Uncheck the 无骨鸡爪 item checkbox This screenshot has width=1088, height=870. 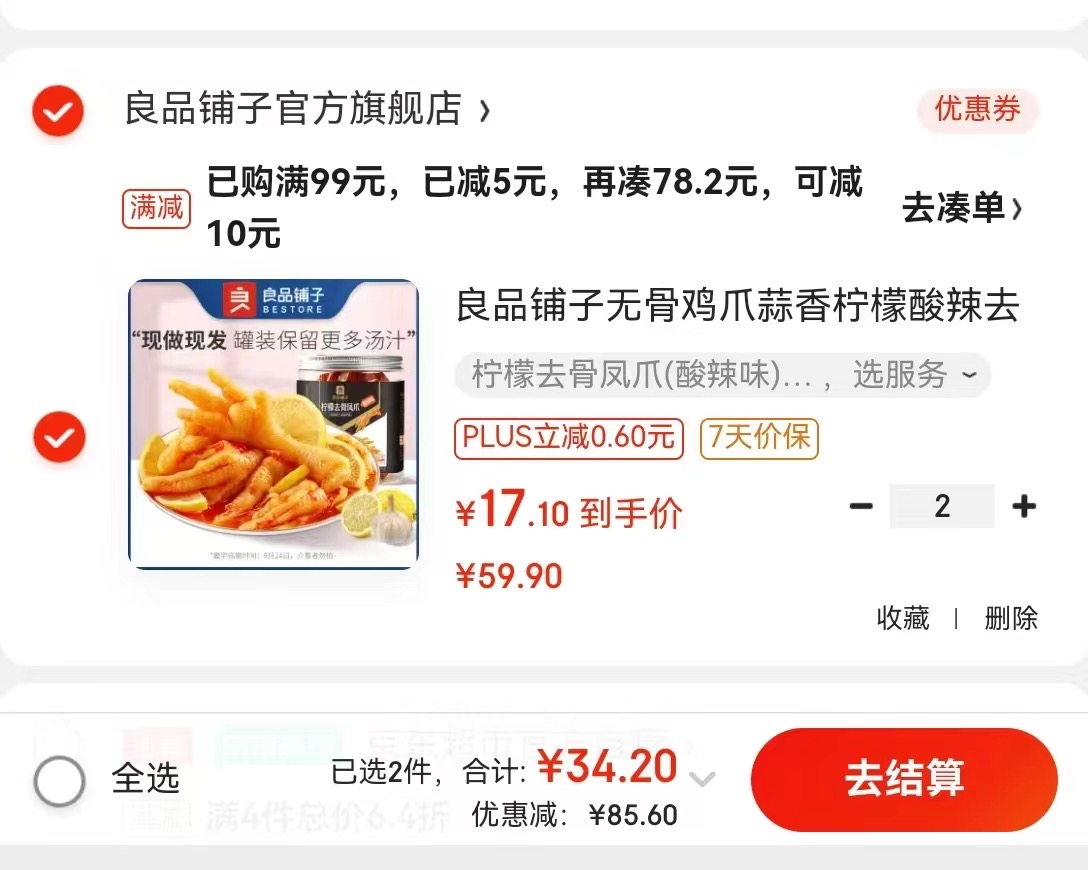pos(59,438)
